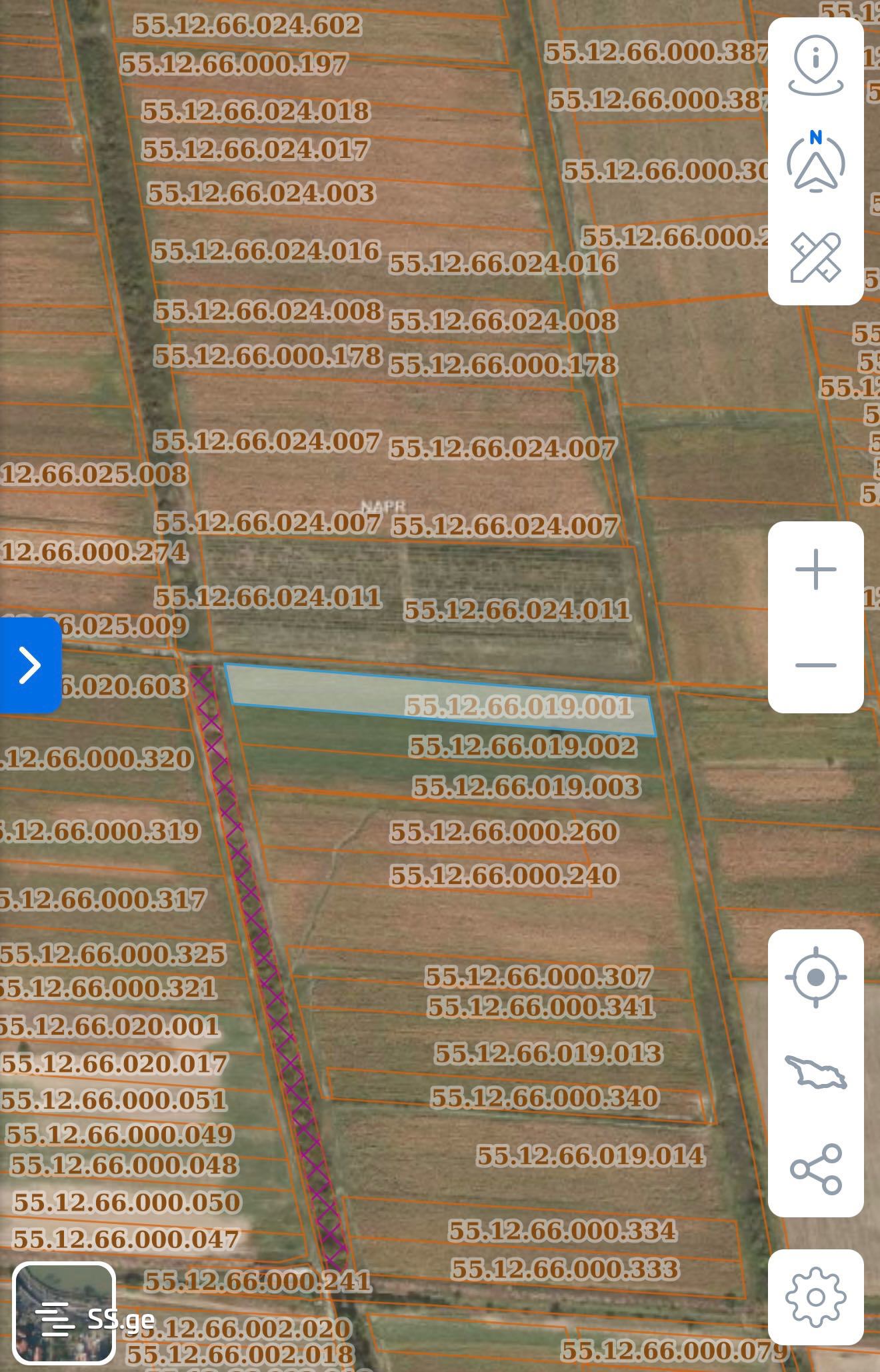Share this map view
The width and height of the screenshot is (880, 1372).
(x=815, y=1169)
